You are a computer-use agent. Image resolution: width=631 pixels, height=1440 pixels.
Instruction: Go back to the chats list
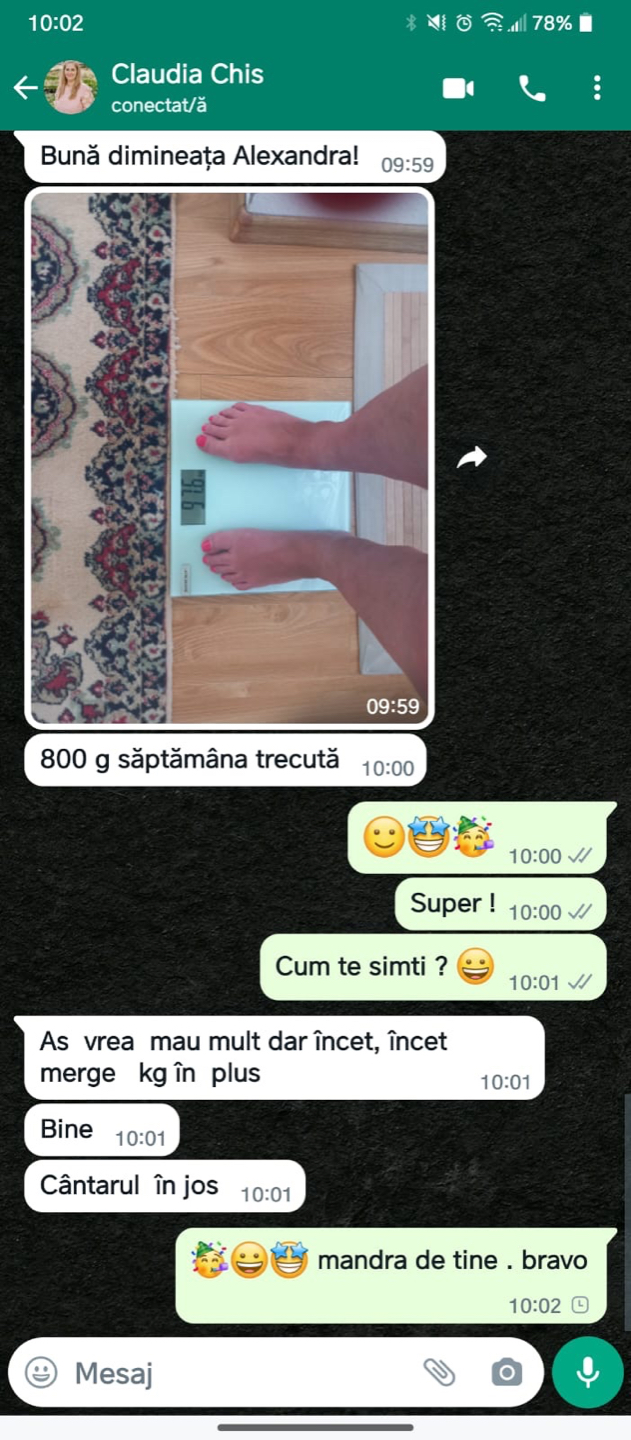(25, 88)
